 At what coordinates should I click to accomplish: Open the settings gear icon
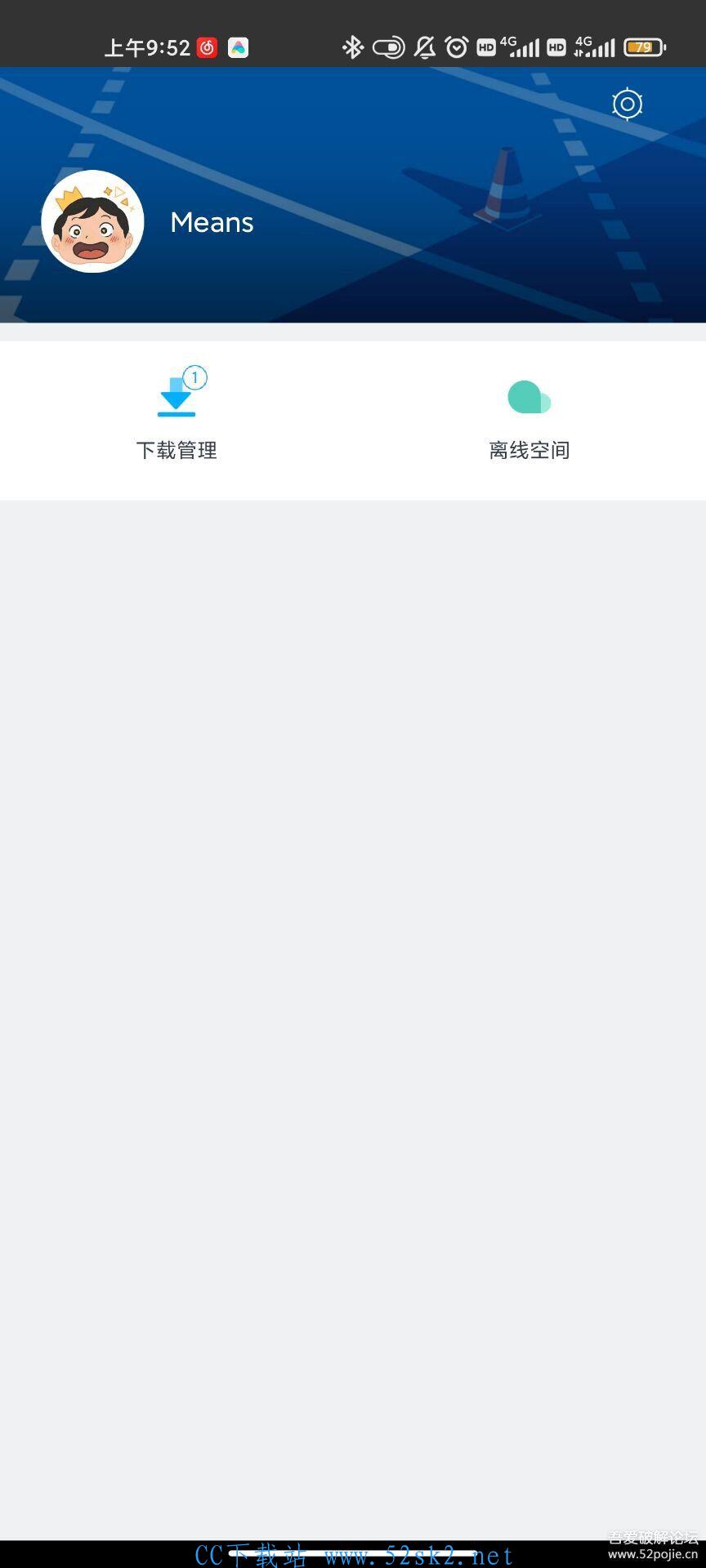tap(628, 104)
